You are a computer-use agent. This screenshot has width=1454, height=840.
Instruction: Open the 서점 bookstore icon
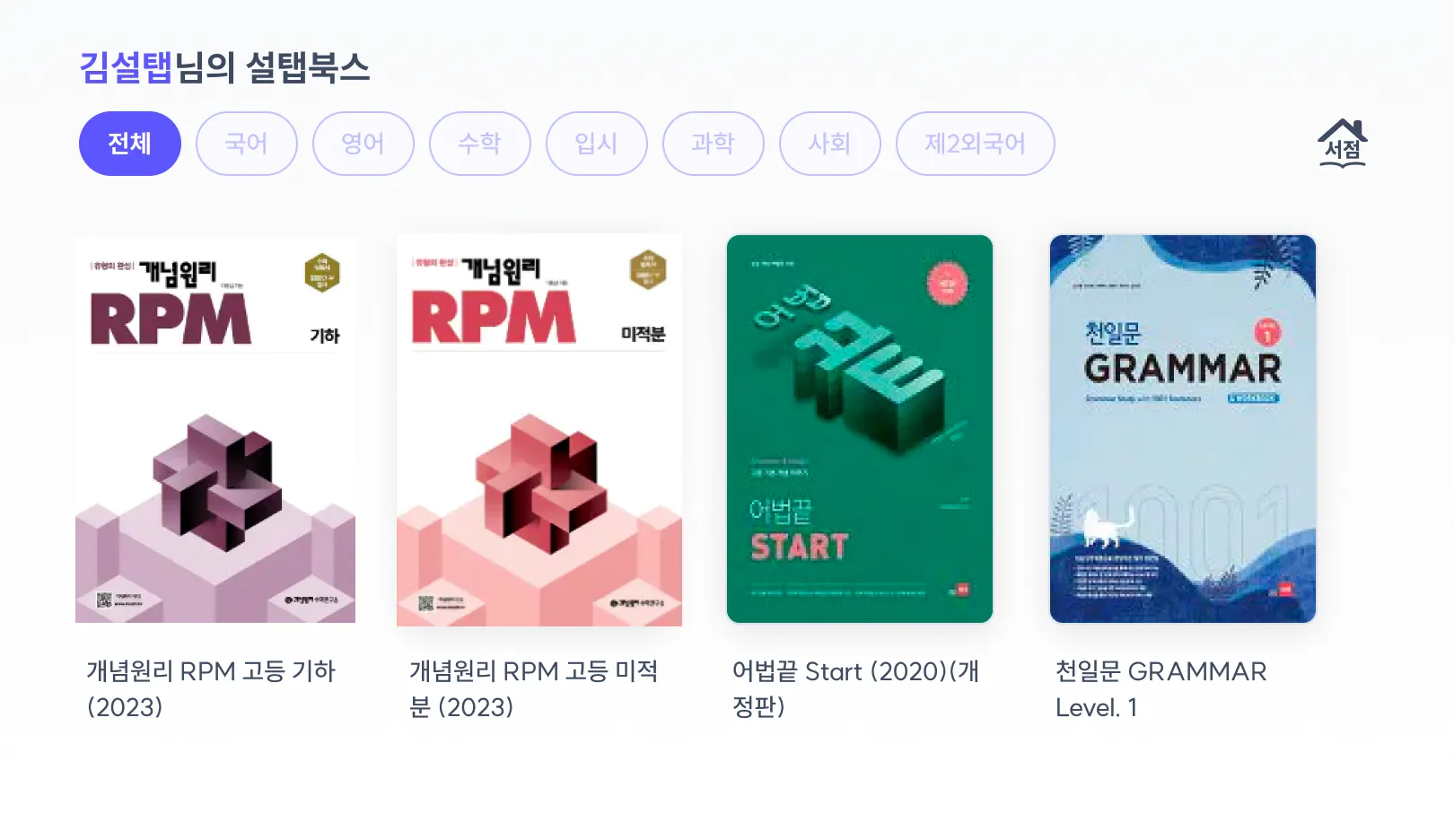click(x=1342, y=144)
